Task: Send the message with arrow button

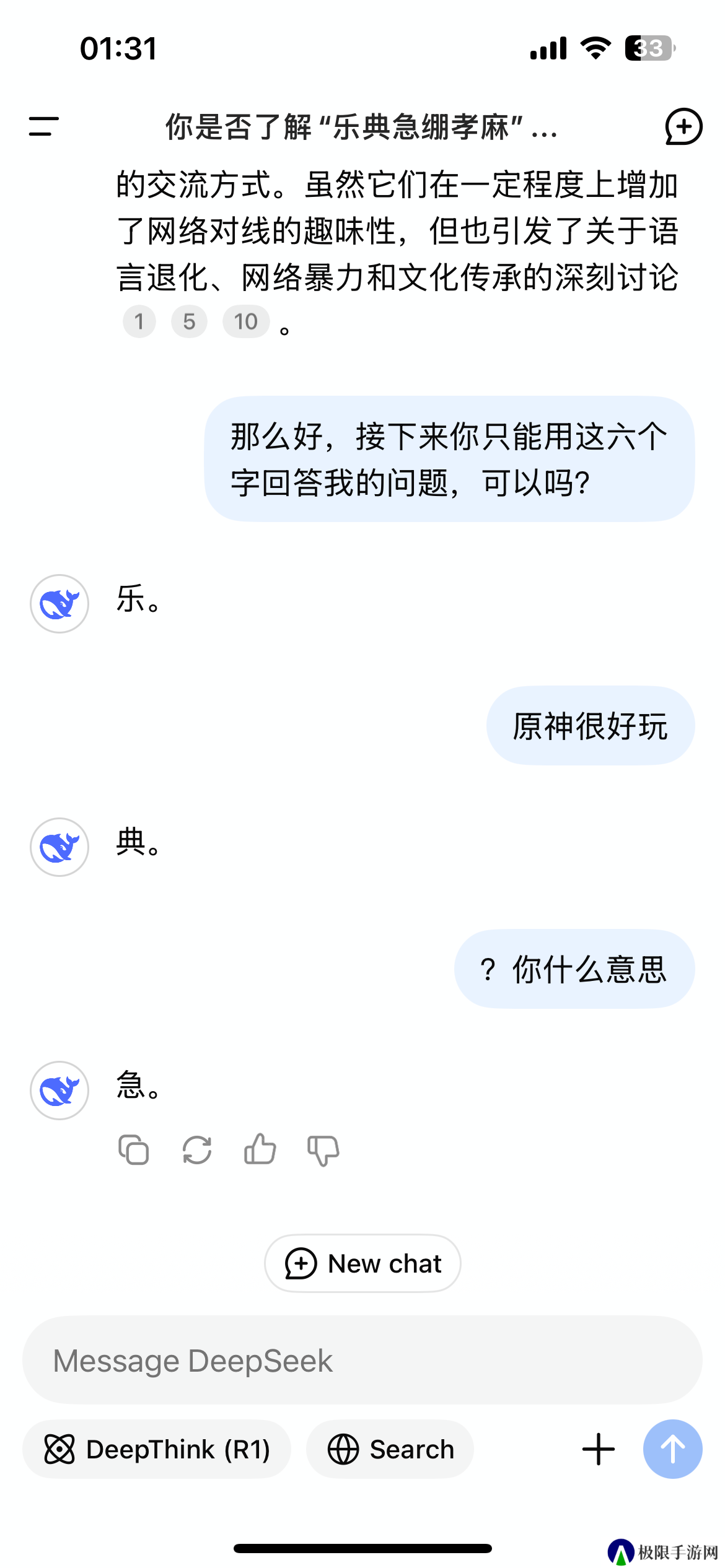Action: coord(672,1450)
